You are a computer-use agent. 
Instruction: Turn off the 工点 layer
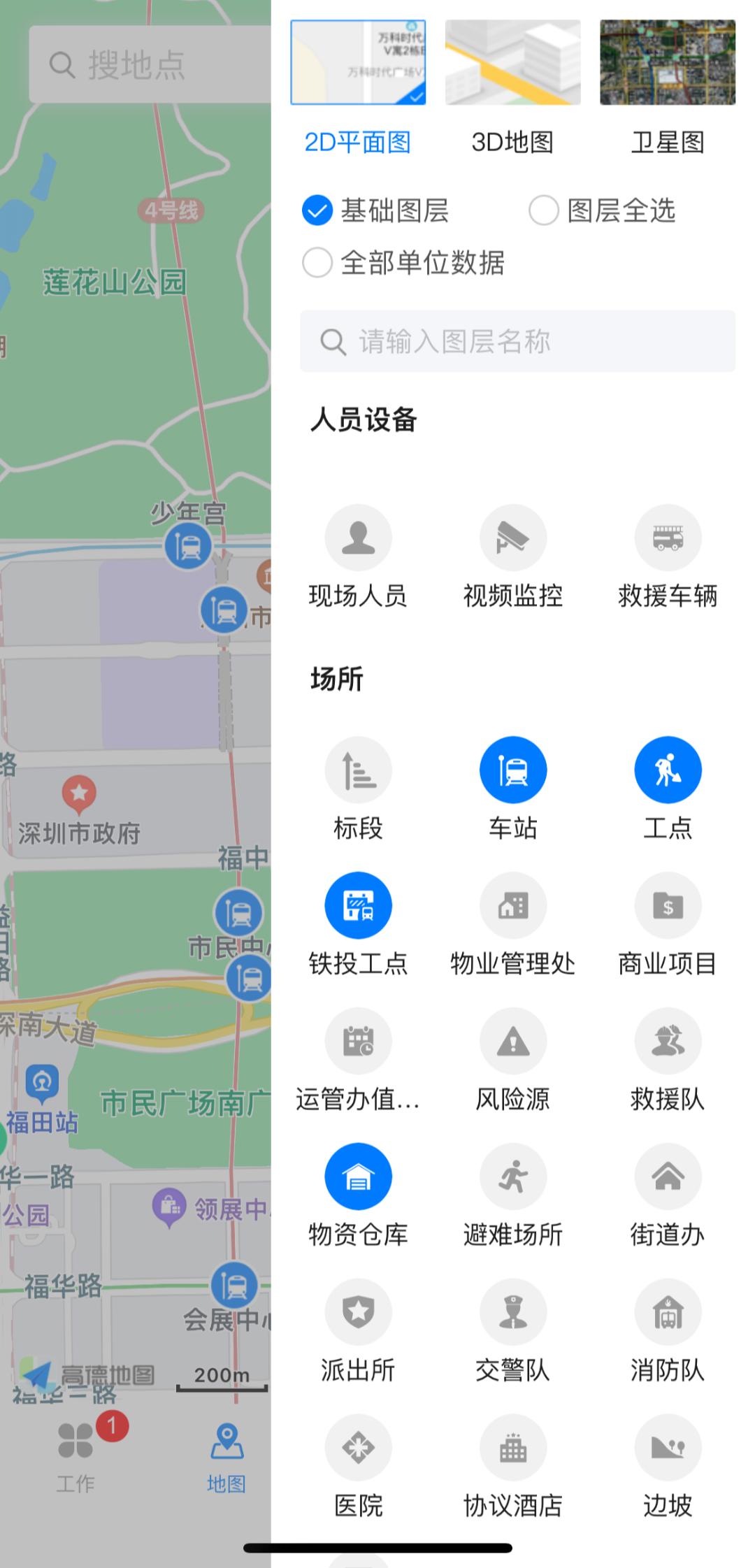point(667,770)
